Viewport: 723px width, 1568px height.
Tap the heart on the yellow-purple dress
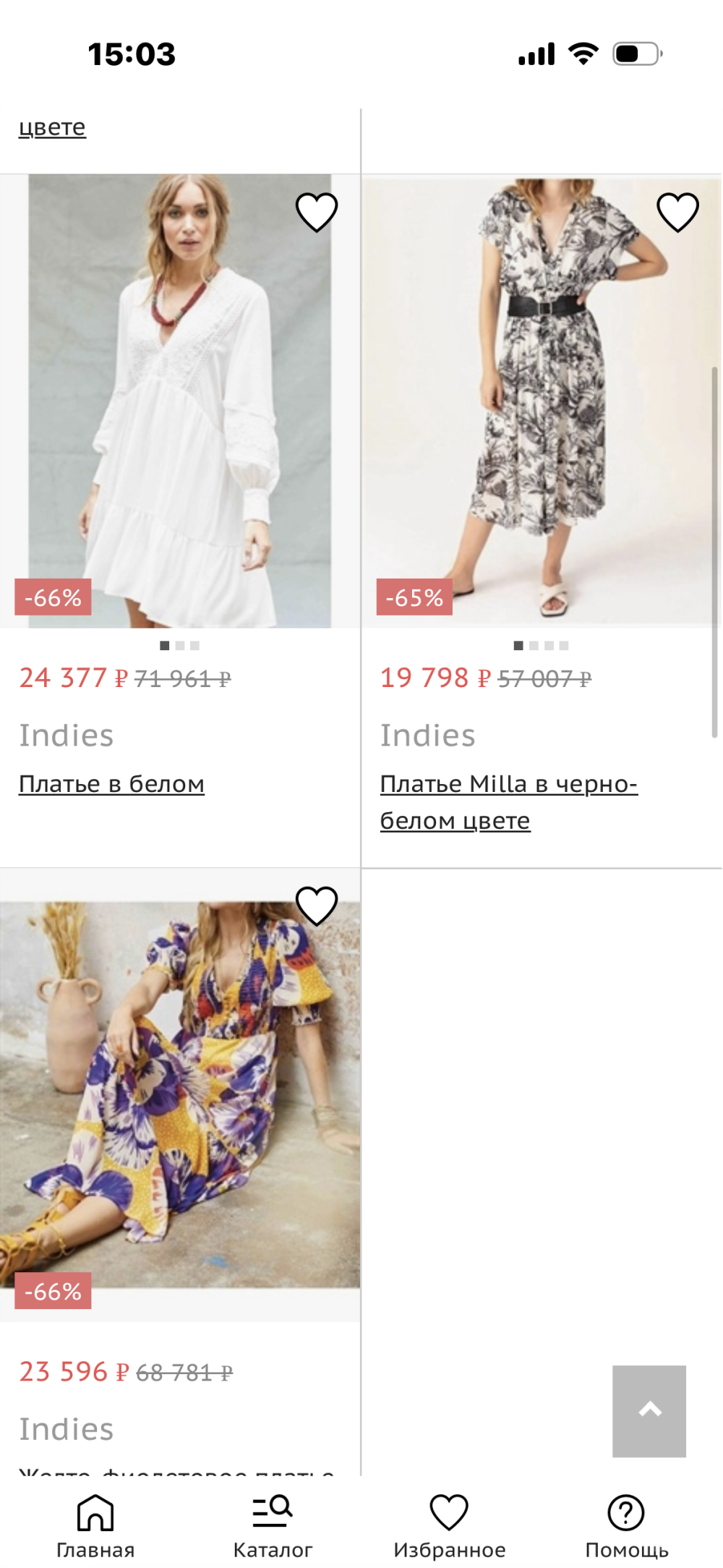pyautogui.click(x=317, y=905)
